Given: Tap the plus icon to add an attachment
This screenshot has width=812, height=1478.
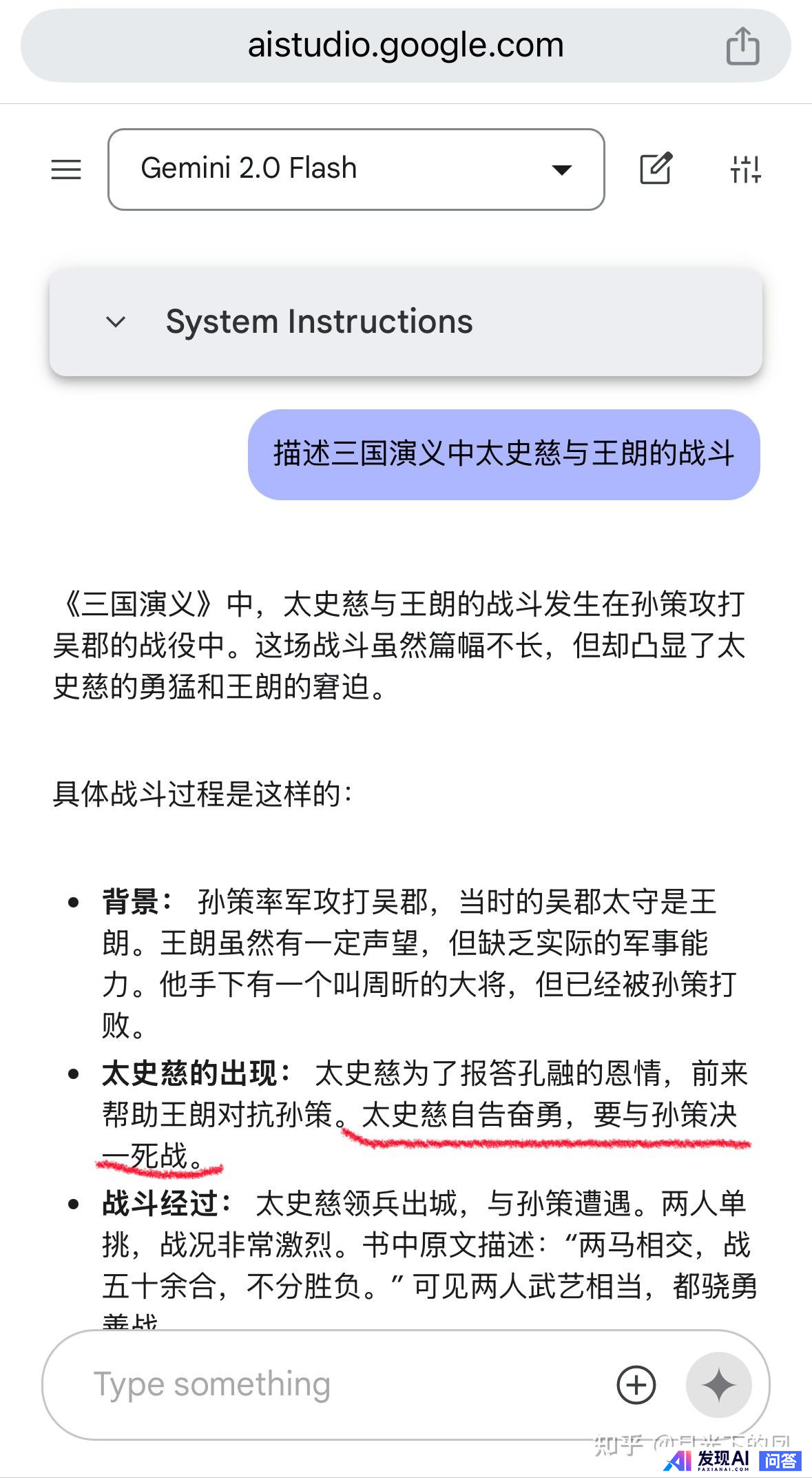Looking at the screenshot, I should click(x=636, y=1384).
